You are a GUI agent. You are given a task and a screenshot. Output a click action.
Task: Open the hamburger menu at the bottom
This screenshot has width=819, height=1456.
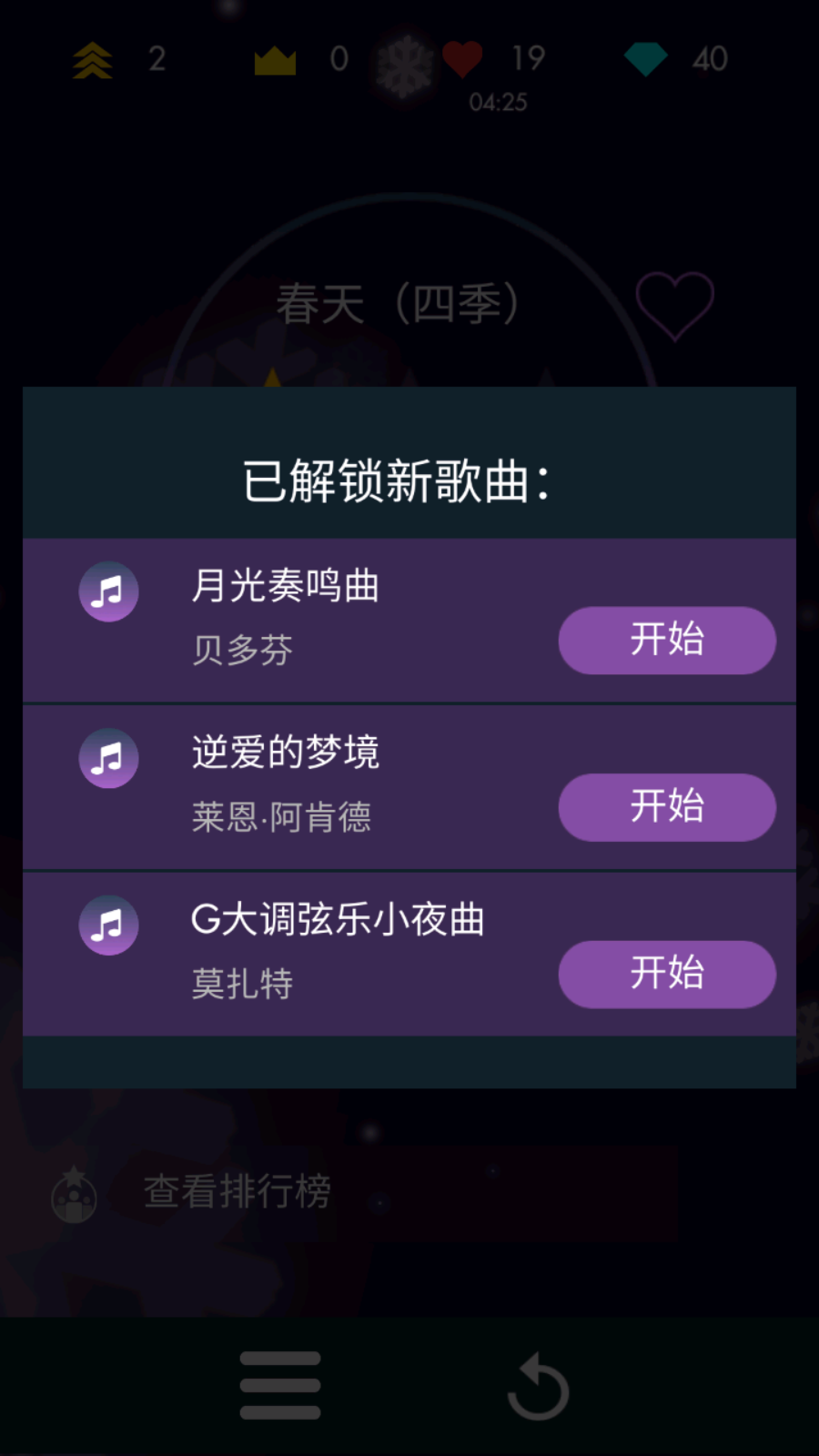[x=279, y=1384]
